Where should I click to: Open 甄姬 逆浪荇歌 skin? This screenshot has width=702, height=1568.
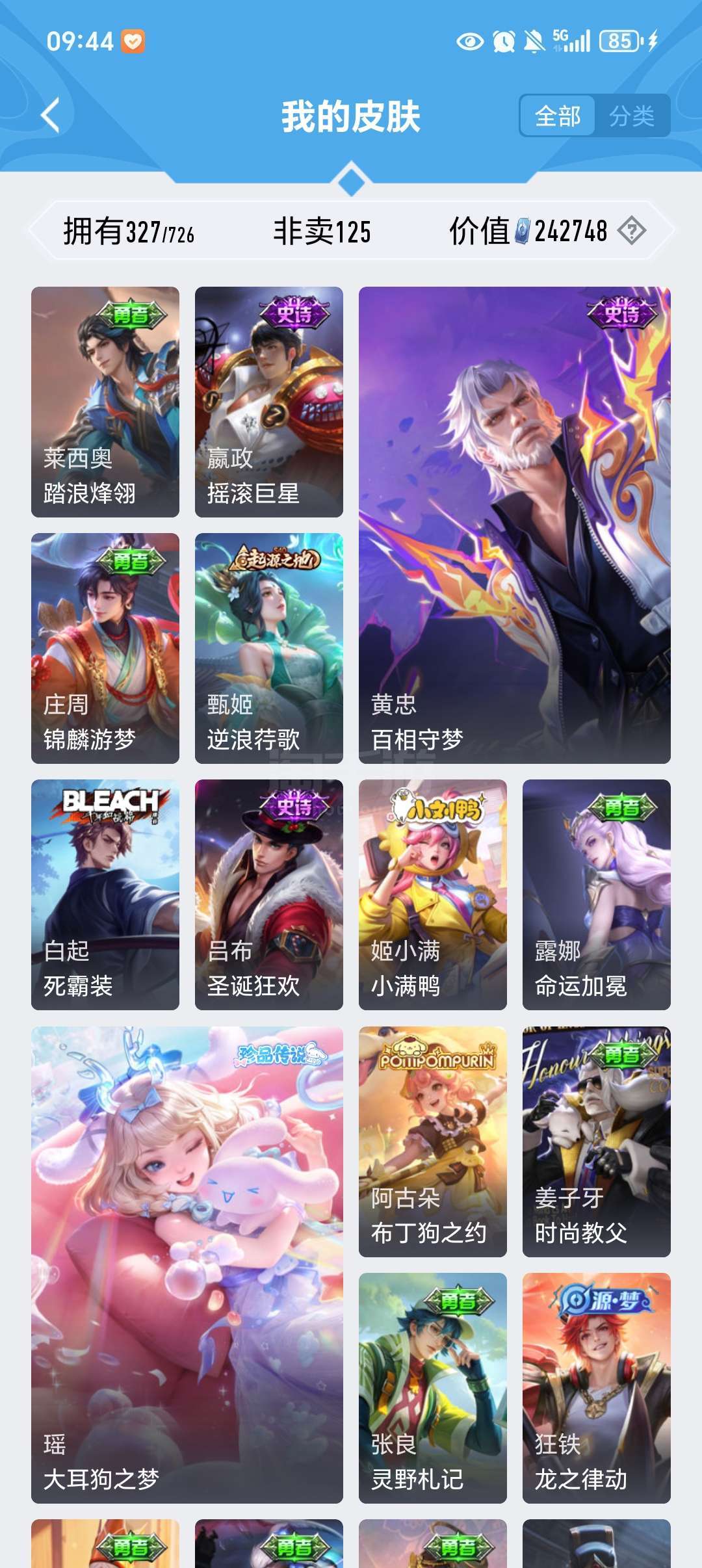(x=269, y=648)
